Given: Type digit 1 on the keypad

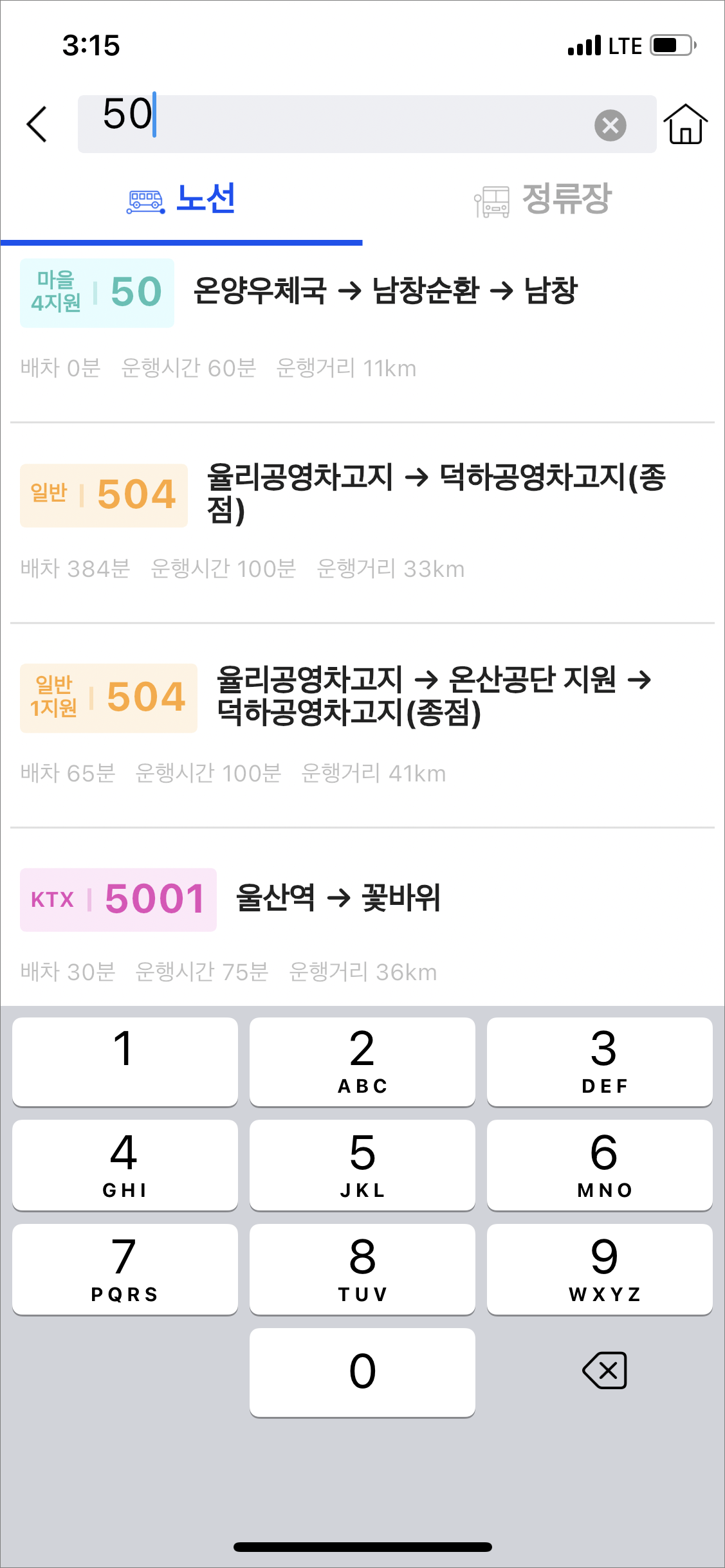Looking at the screenshot, I should pos(125,1061).
